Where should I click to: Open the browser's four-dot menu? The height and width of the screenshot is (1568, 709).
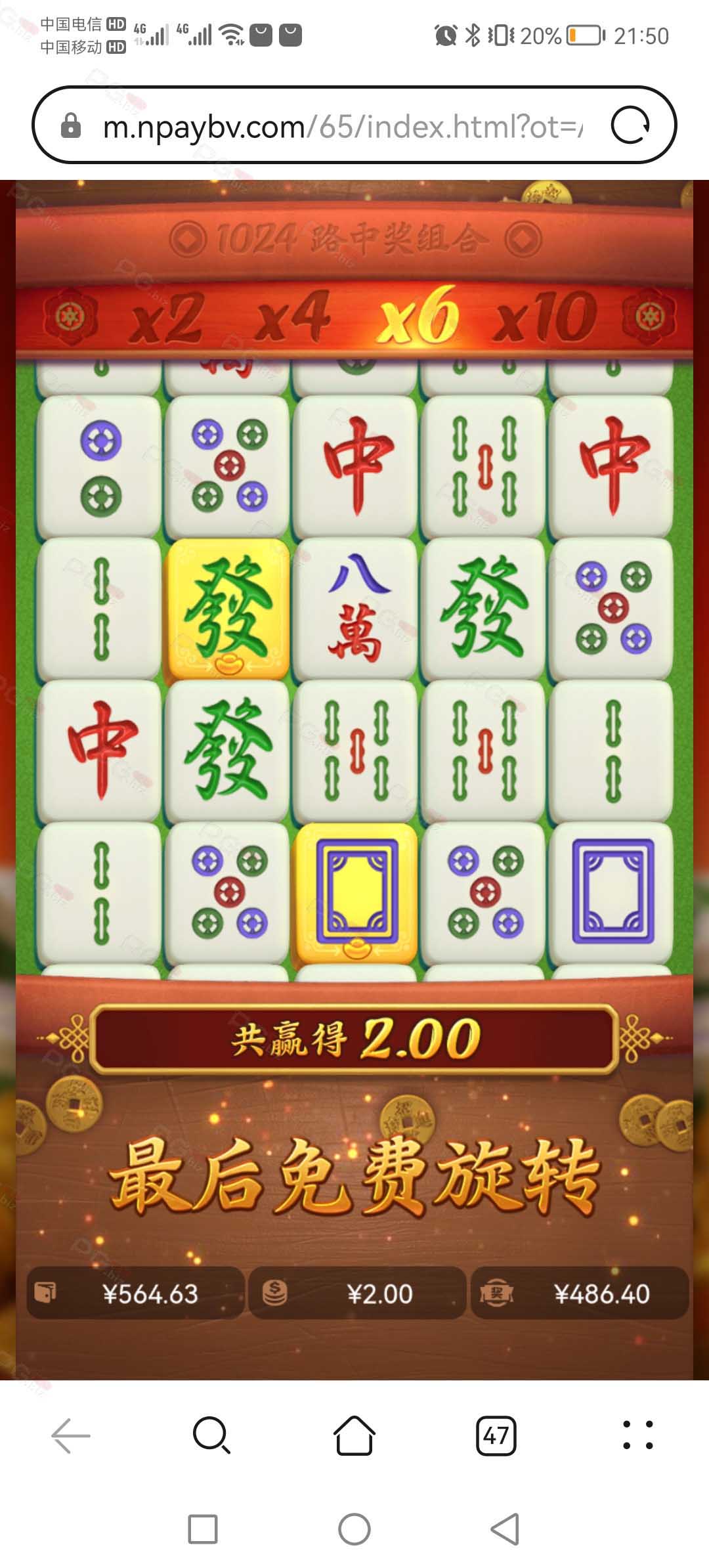tap(637, 1435)
